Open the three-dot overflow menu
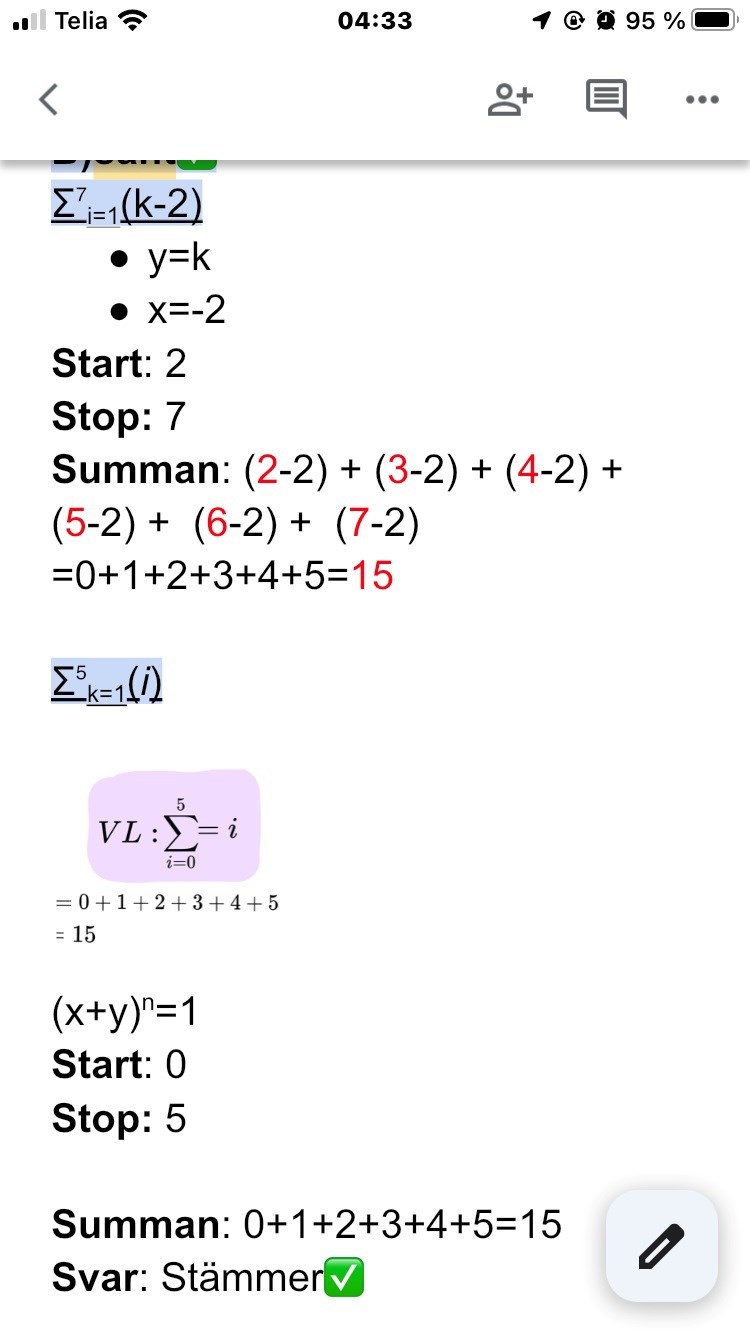This screenshot has height=1334, width=750. point(702,99)
